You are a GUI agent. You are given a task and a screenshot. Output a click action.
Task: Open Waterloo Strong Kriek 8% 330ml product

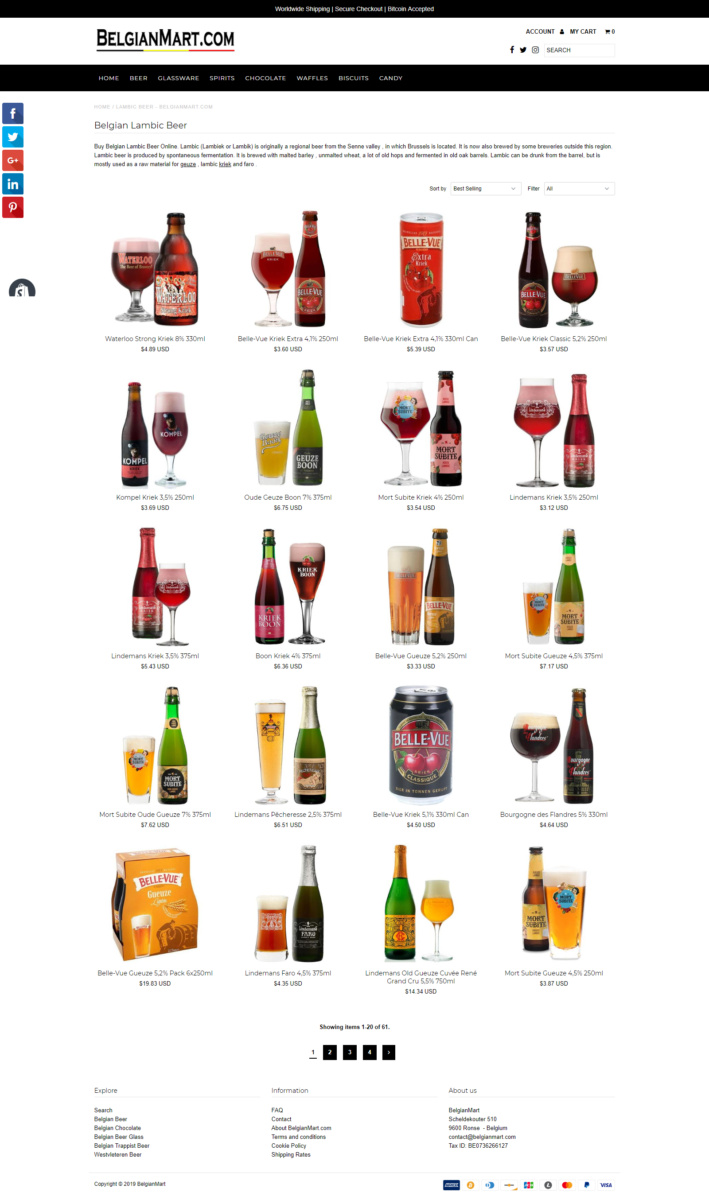[155, 339]
